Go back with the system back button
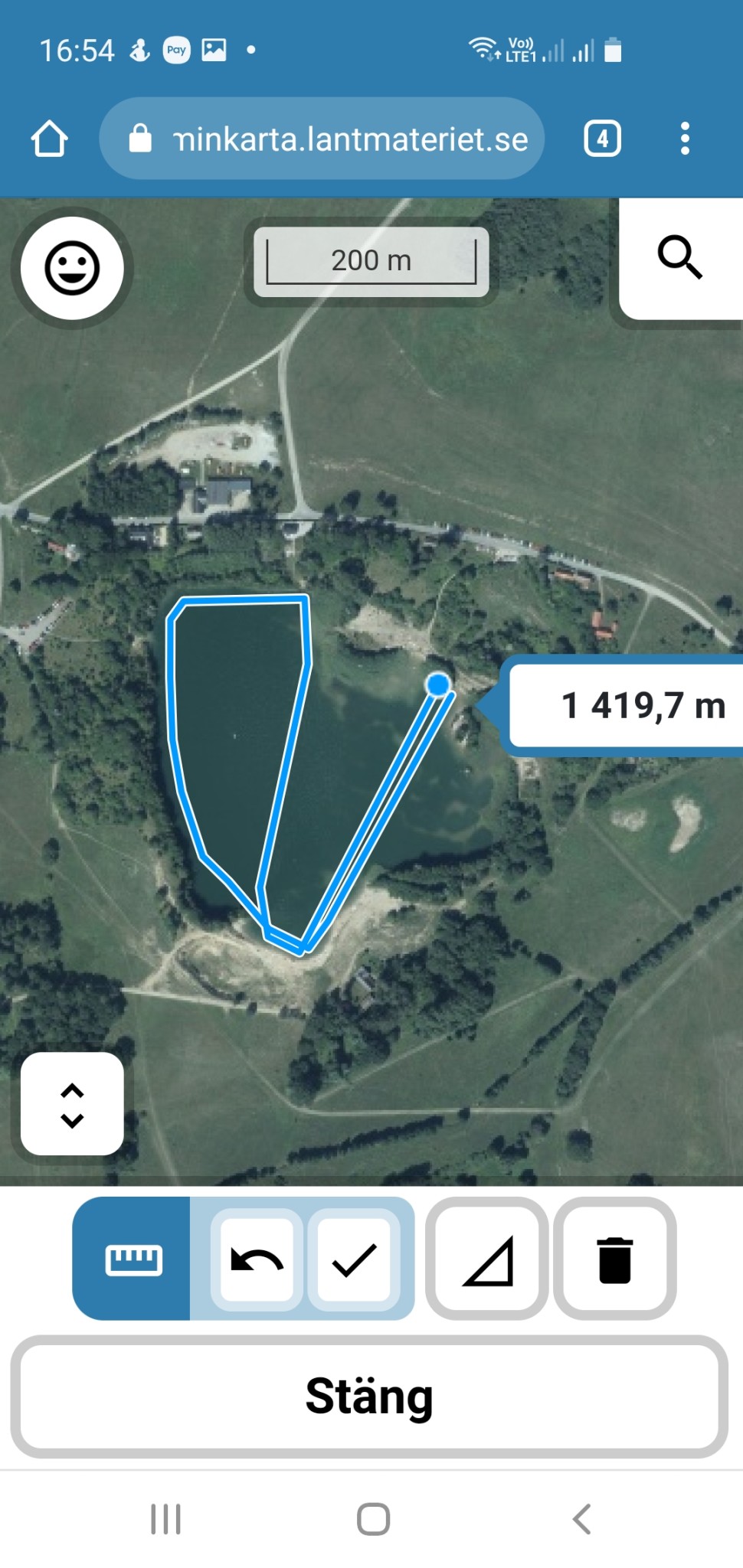 [581, 1519]
